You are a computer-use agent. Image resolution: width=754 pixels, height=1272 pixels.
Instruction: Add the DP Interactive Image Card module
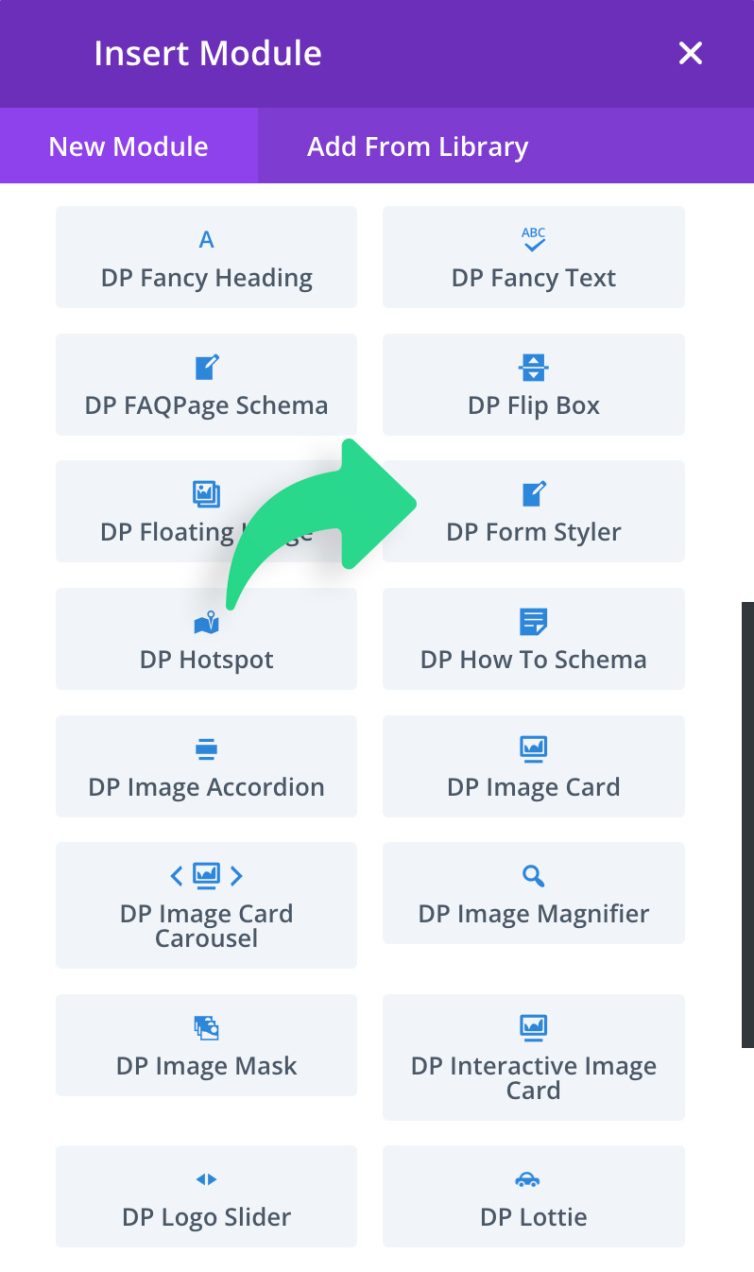533,1058
